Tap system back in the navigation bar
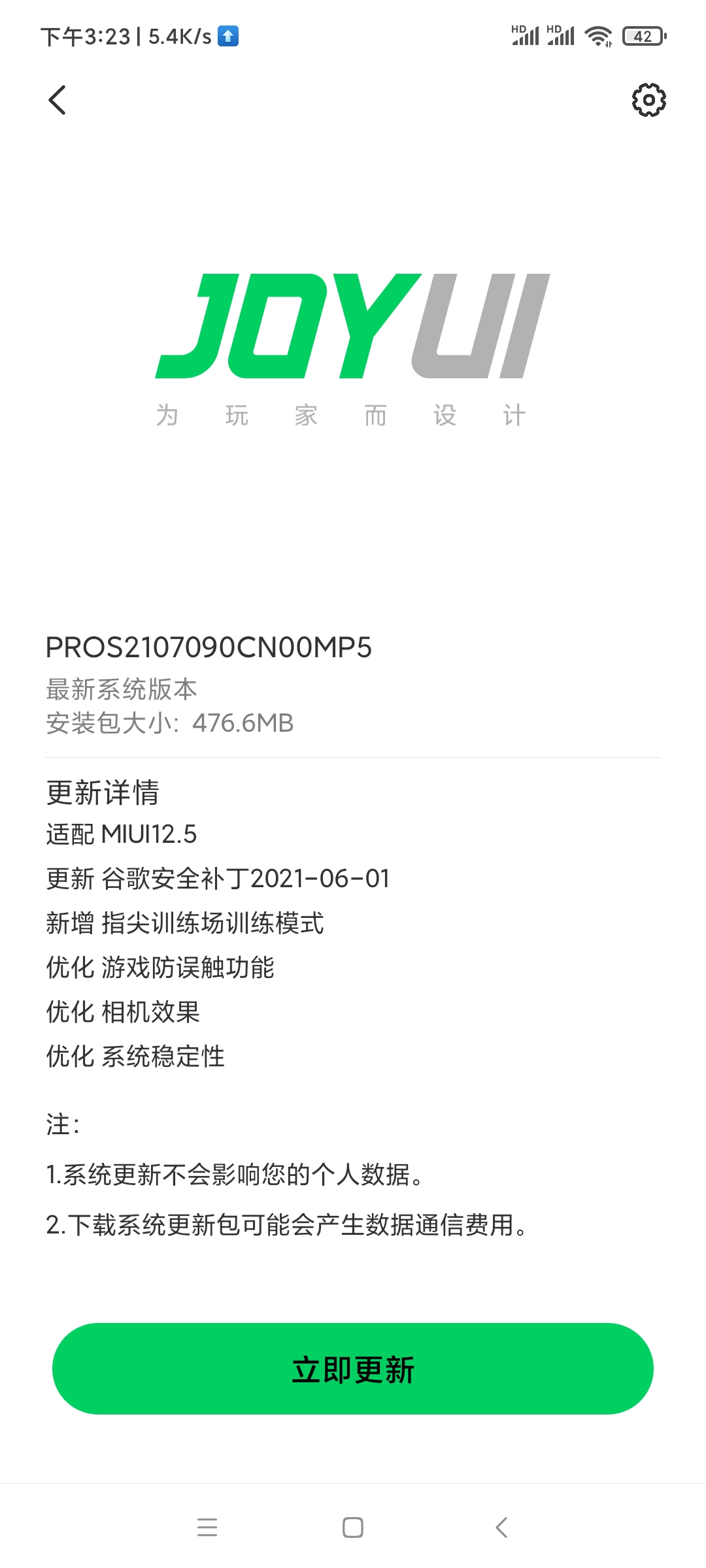 [x=501, y=1527]
